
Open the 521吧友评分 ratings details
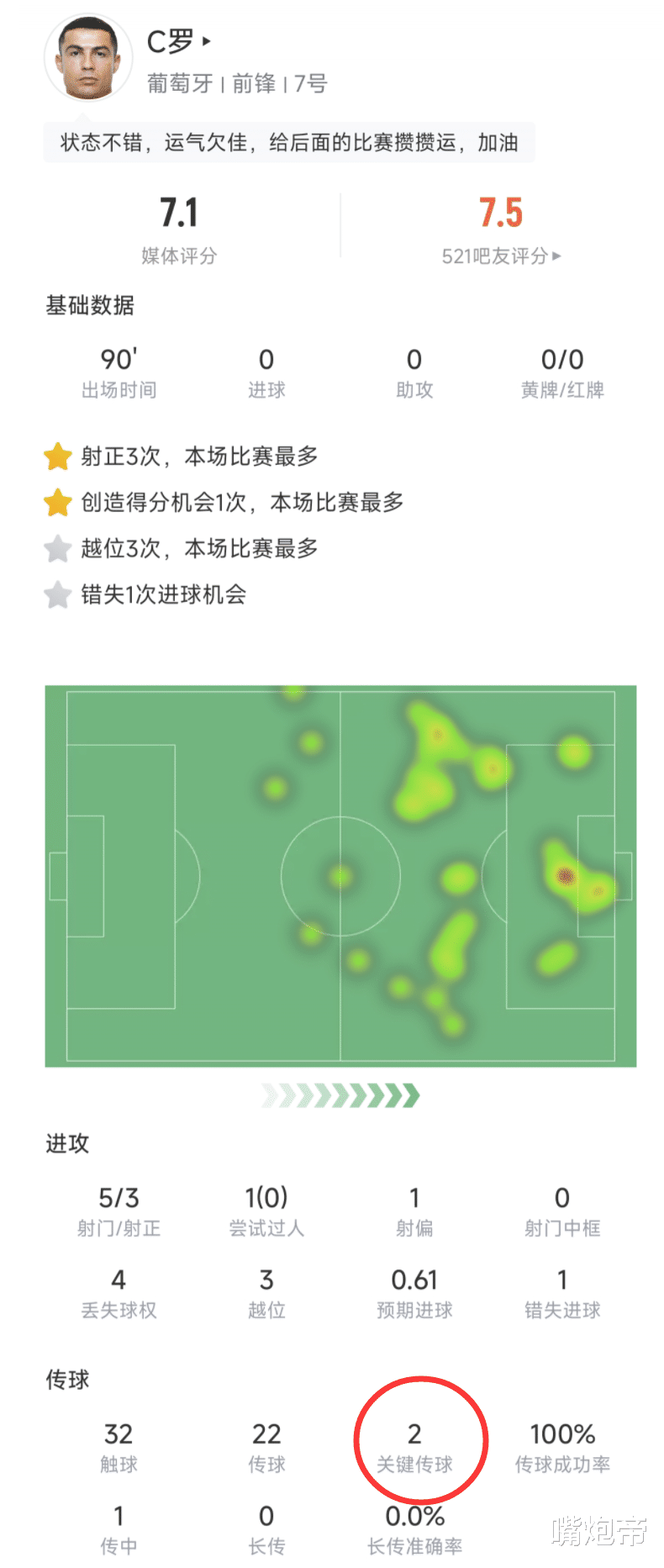tap(501, 256)
